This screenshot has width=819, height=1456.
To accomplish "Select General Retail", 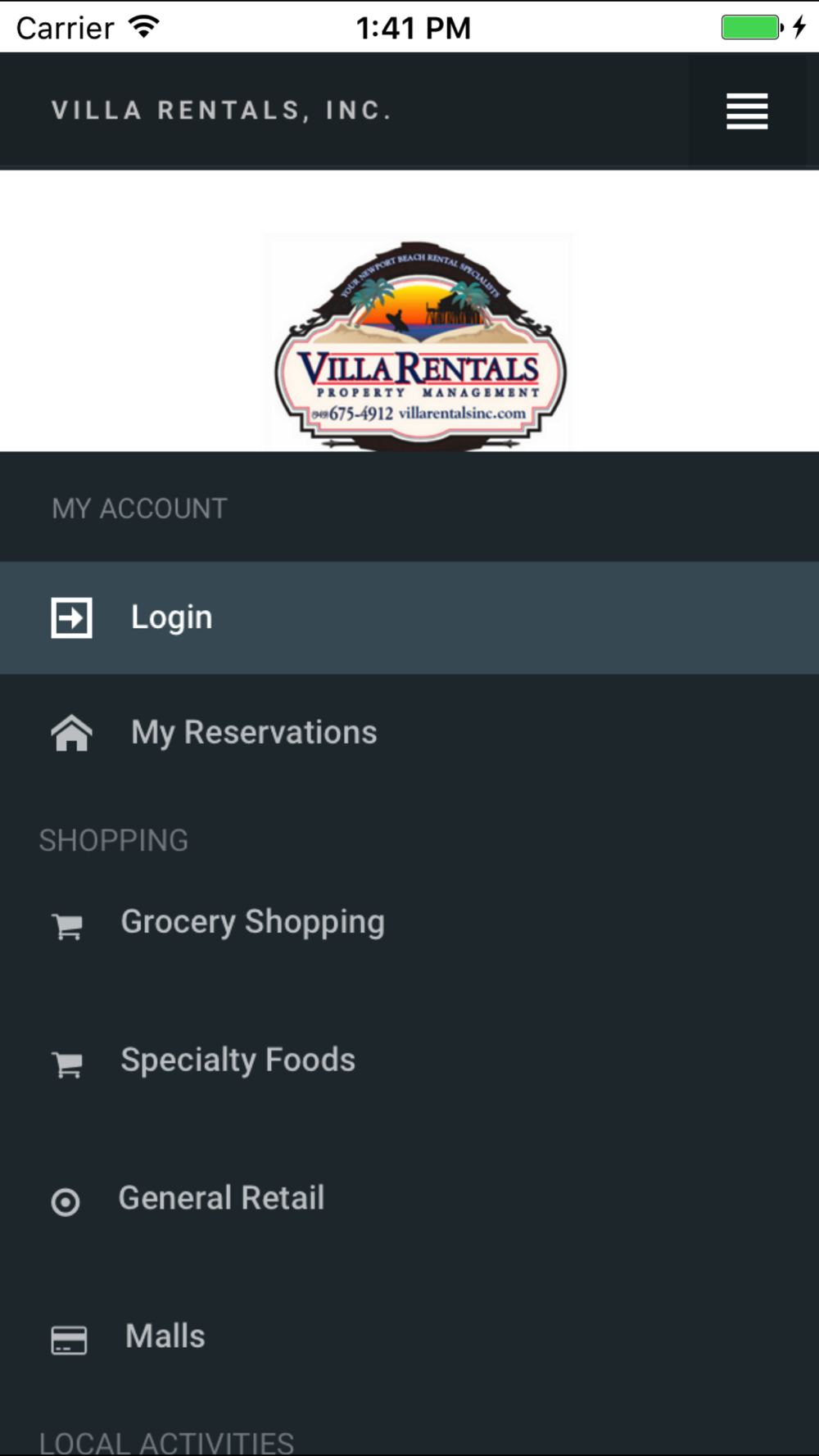I will coord(409,1199).
